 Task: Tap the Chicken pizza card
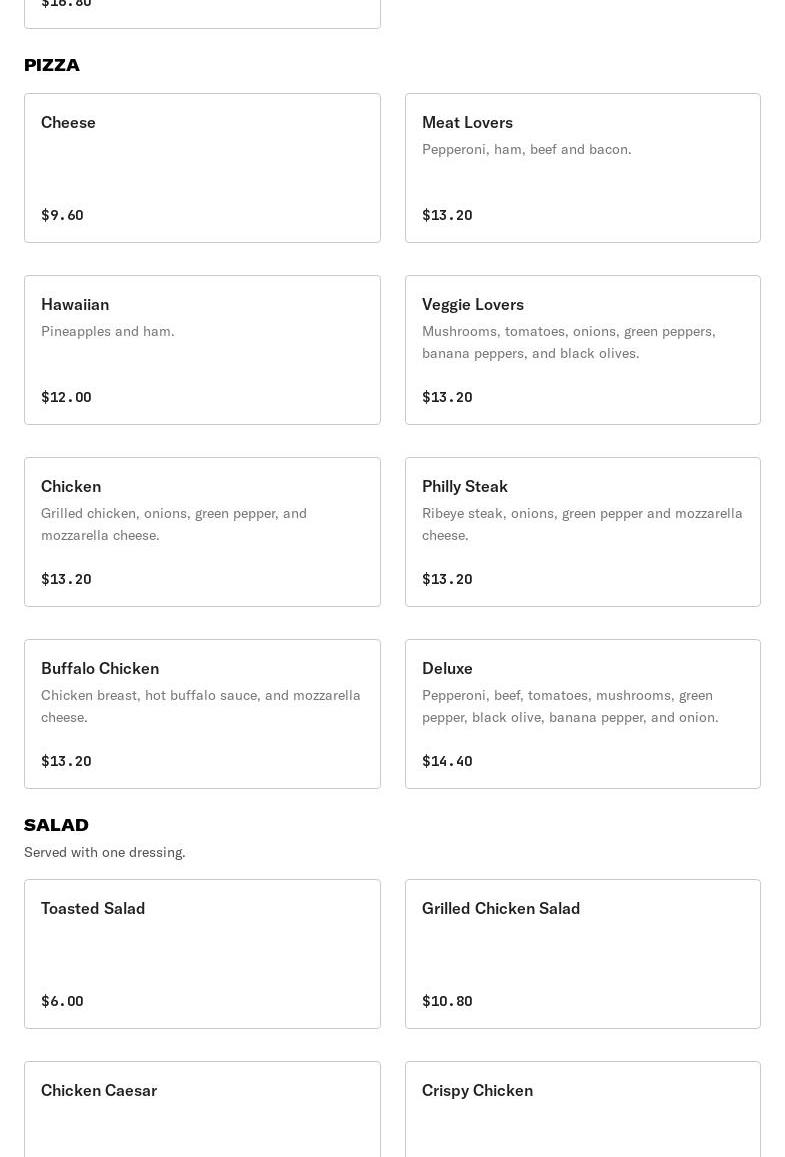click(x=202, y=532)
